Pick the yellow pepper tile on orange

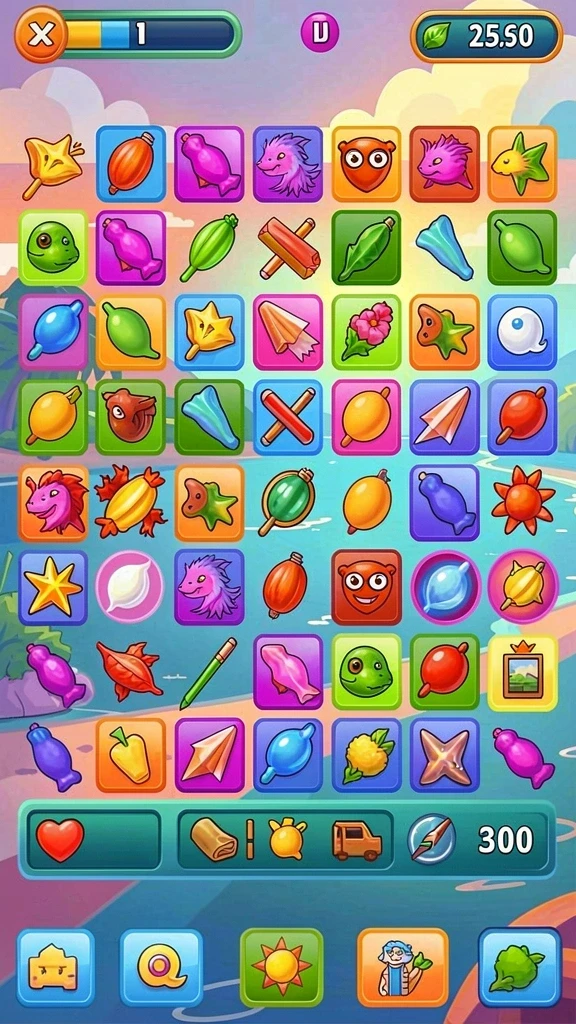coord(131,755)
